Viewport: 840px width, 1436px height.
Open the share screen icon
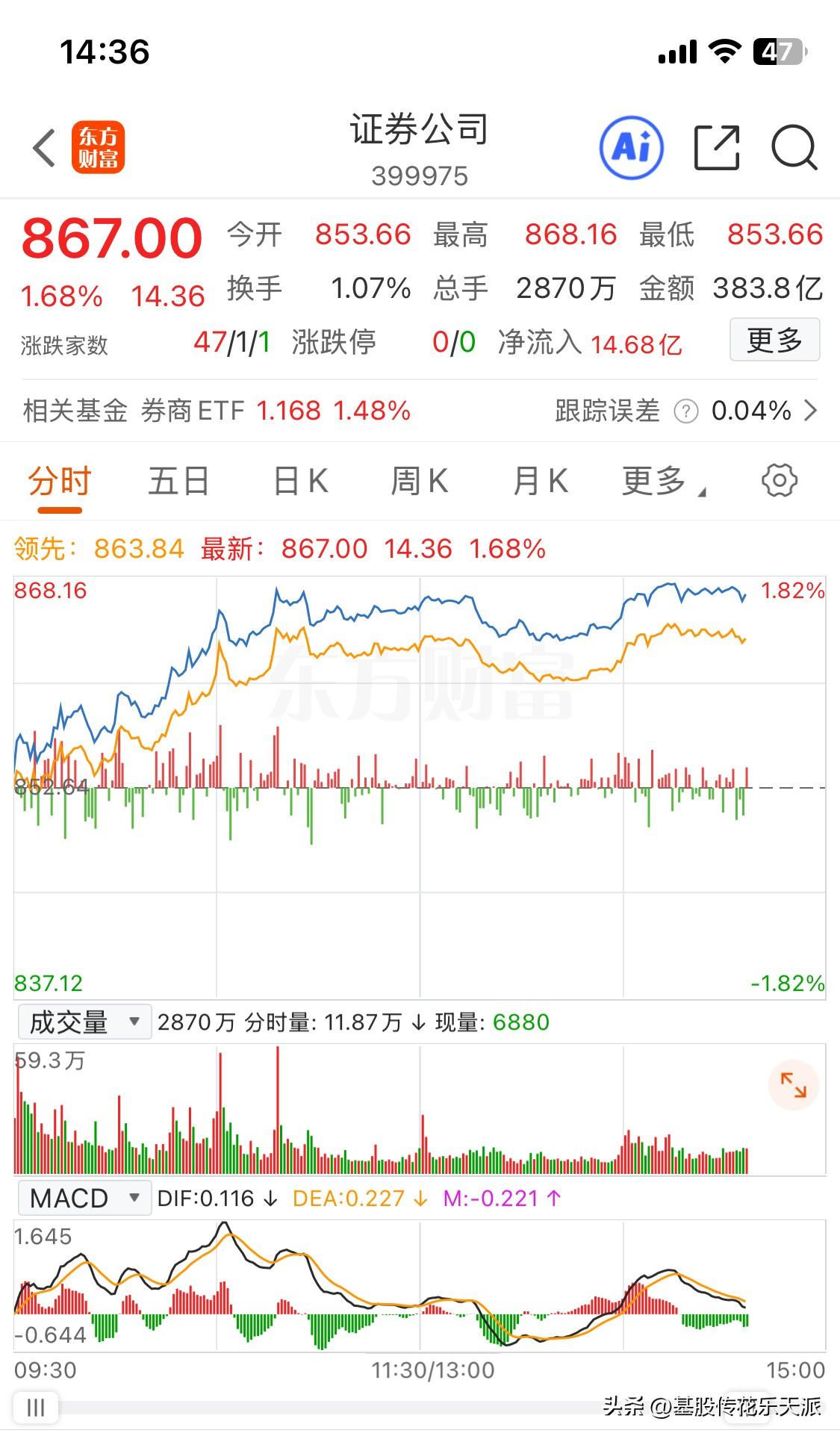[x=716, y=147]
